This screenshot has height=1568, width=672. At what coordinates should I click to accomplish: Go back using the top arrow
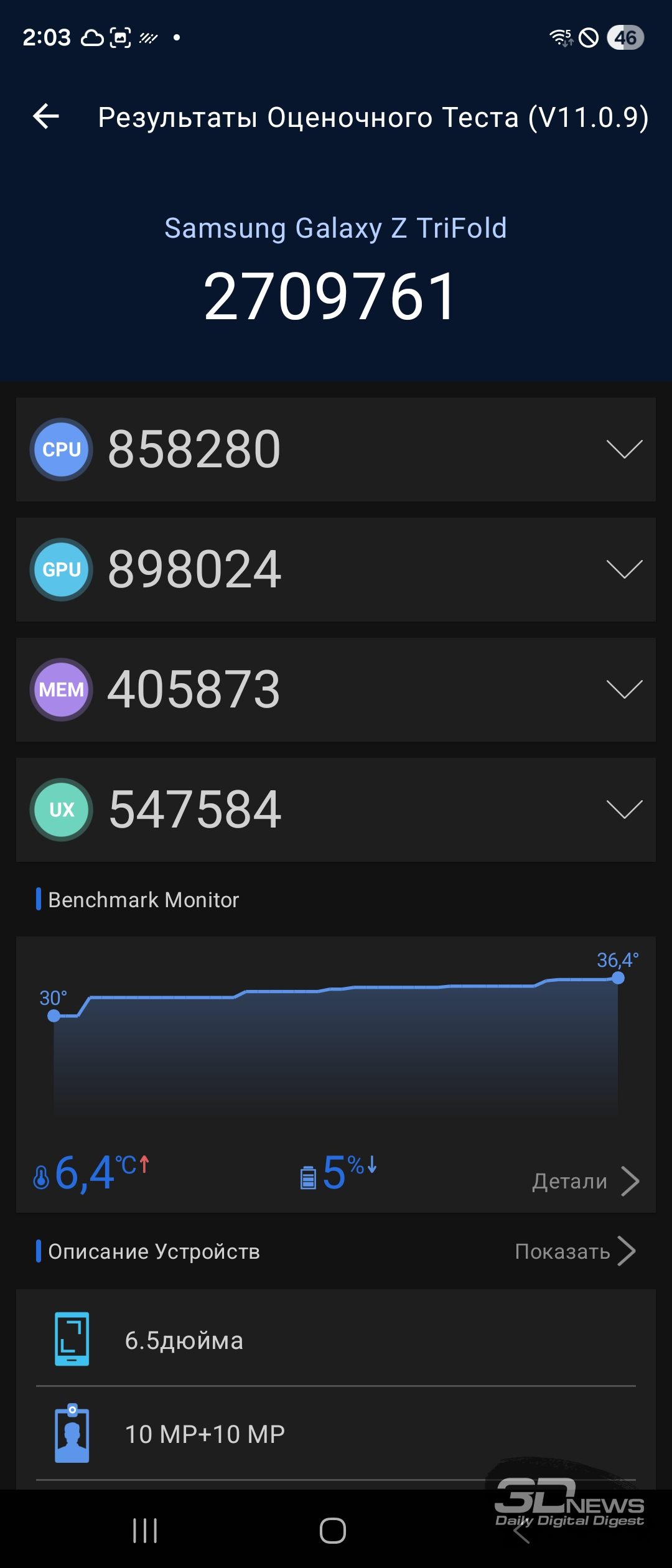46,116
